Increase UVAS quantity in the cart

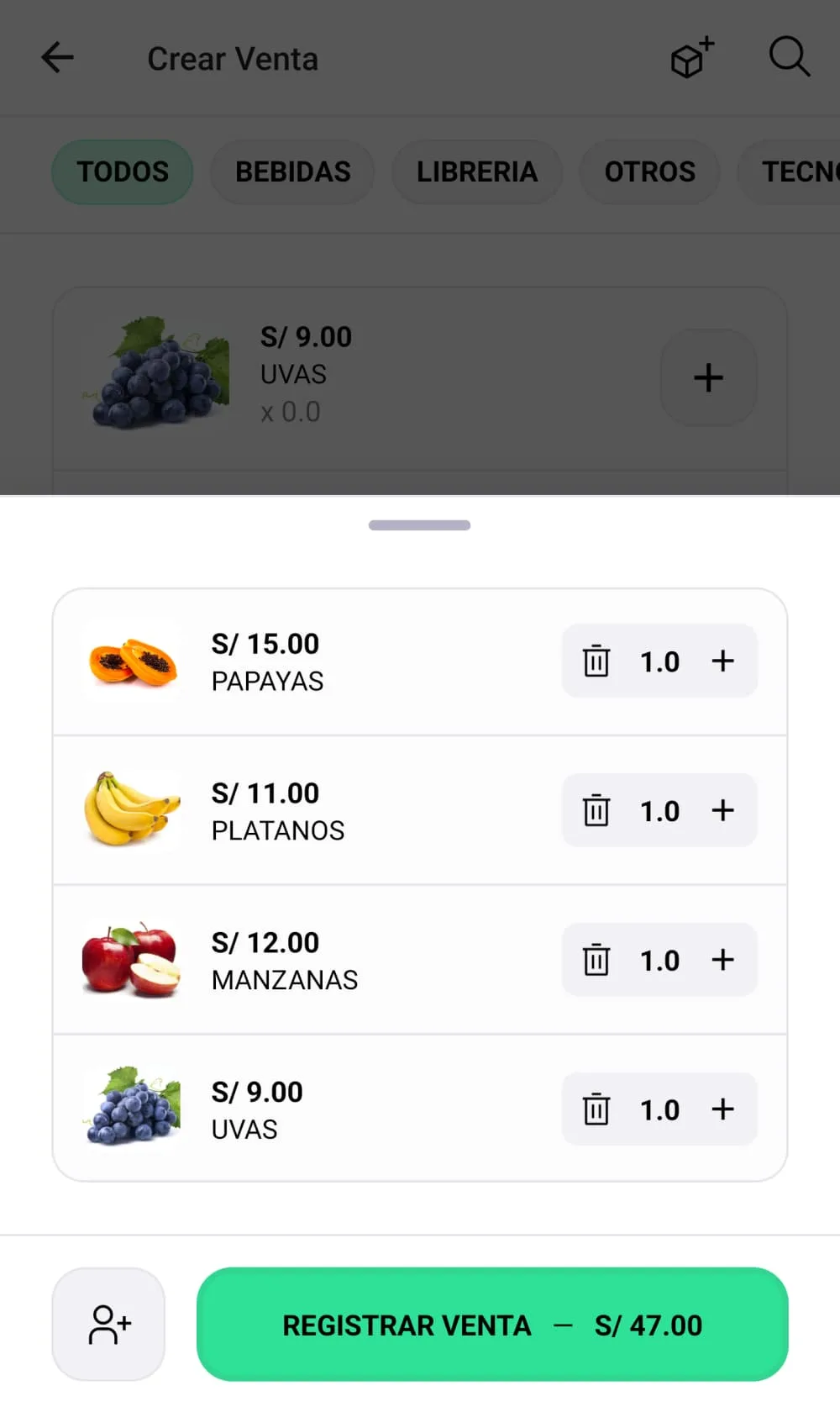[723, 1109]
